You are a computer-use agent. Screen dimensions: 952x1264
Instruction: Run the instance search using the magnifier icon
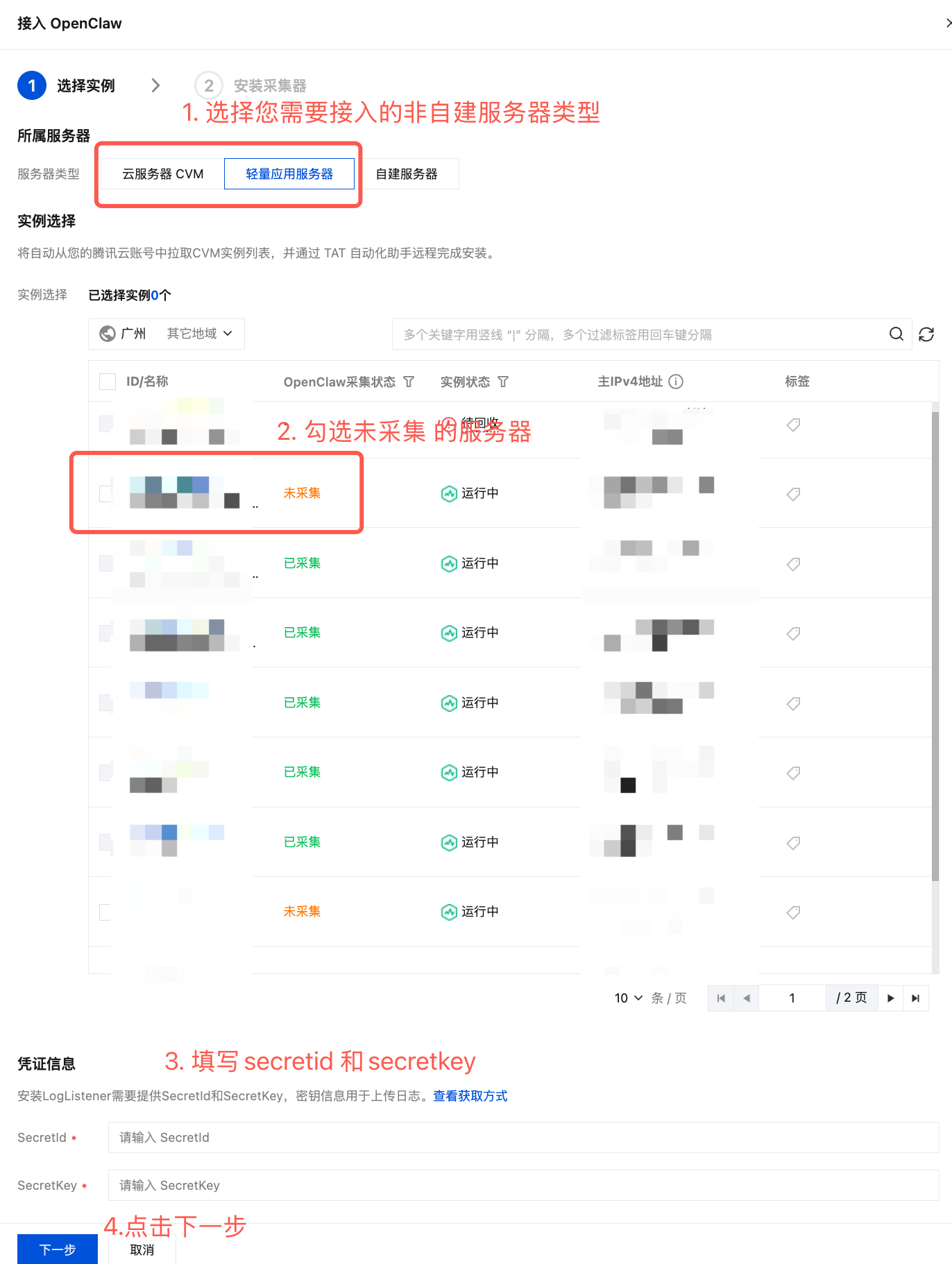[x=896, y=334]
